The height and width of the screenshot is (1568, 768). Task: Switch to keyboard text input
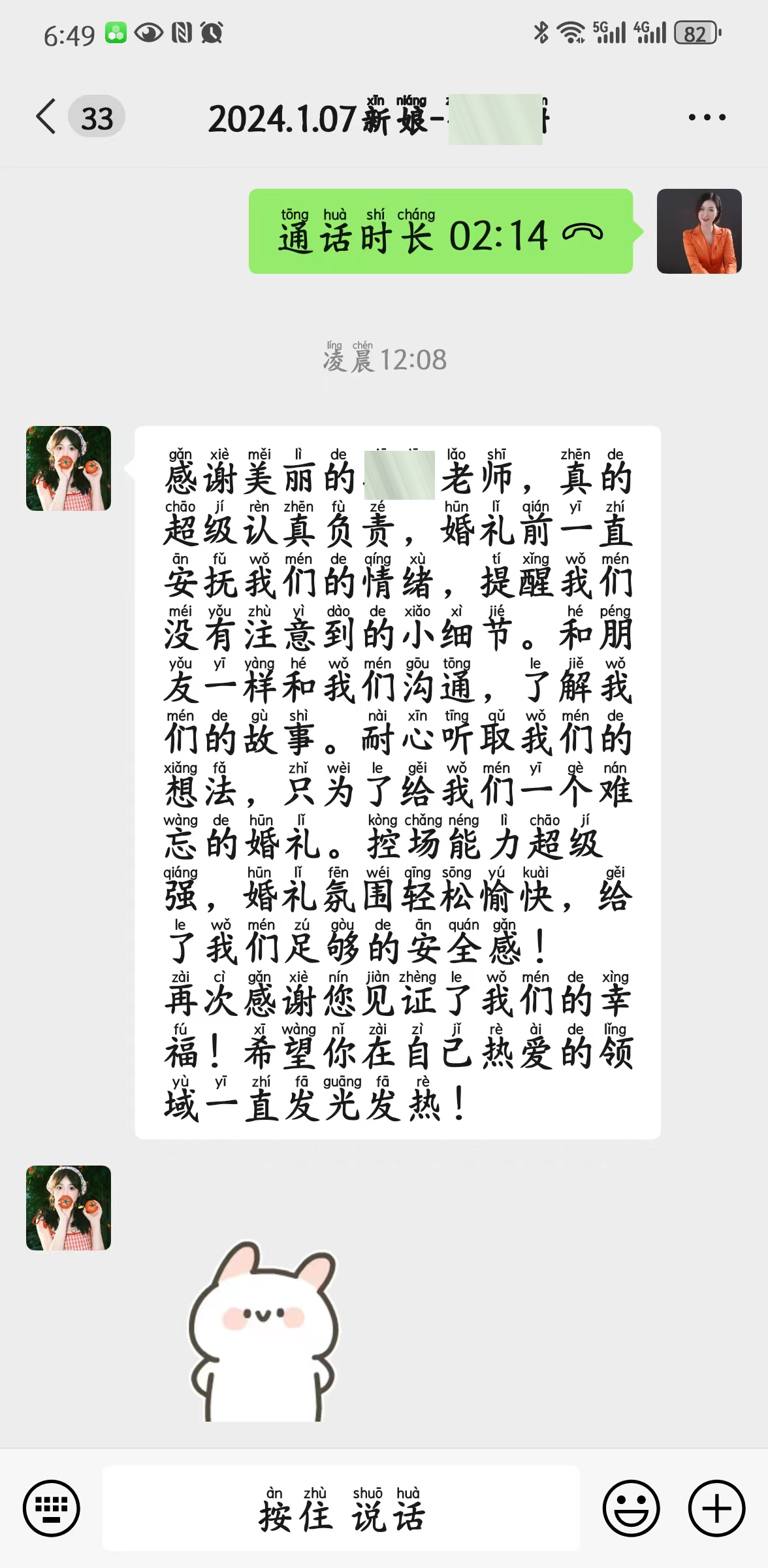pos(52,1509)
